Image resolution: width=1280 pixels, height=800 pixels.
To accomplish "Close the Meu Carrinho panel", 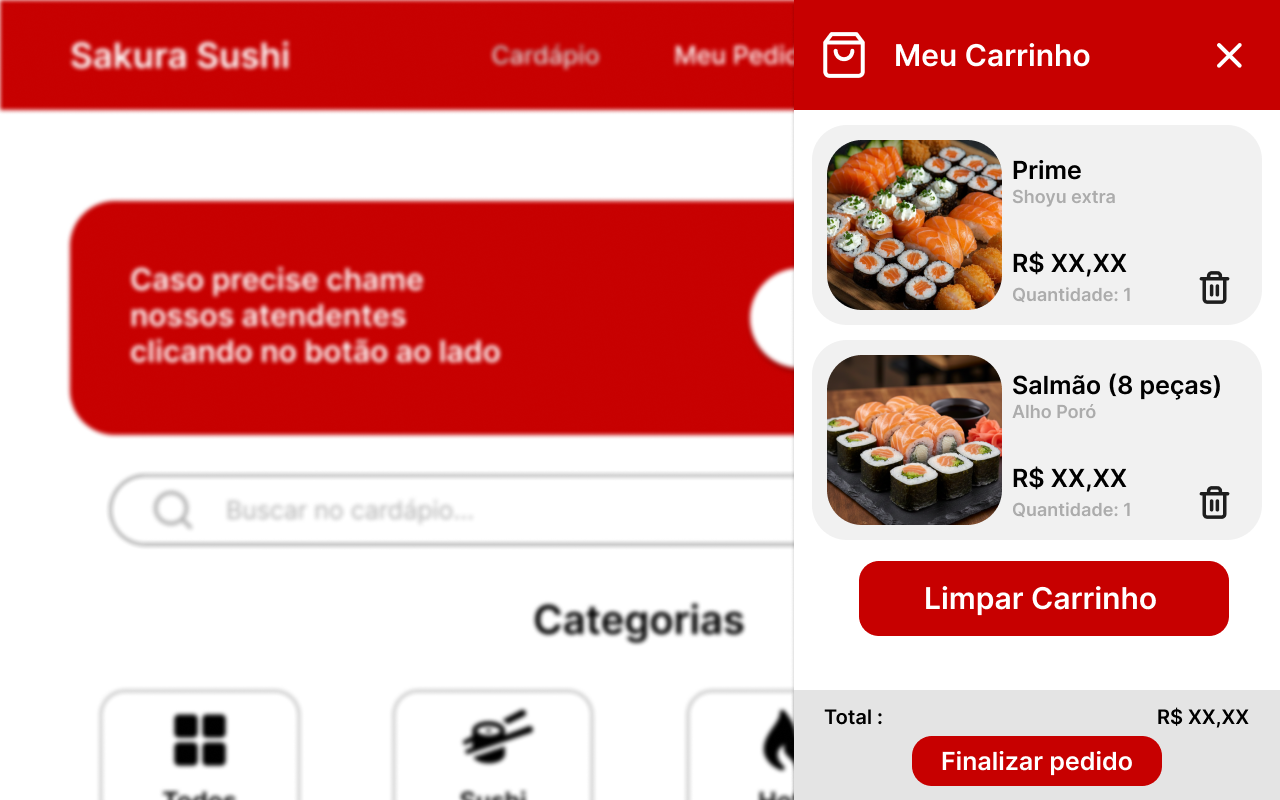I will [1229, 56].
